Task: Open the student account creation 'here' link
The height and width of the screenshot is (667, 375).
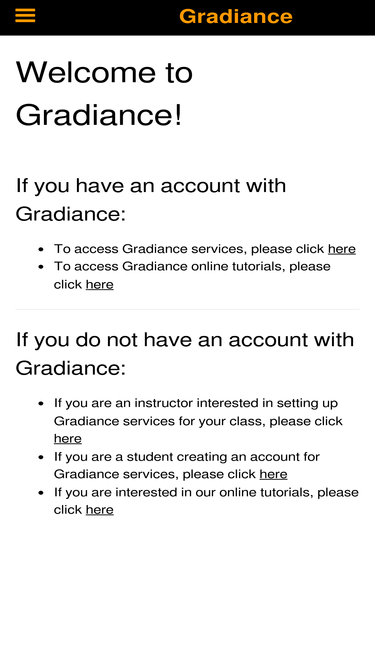Action: click(x=273, y=474)
